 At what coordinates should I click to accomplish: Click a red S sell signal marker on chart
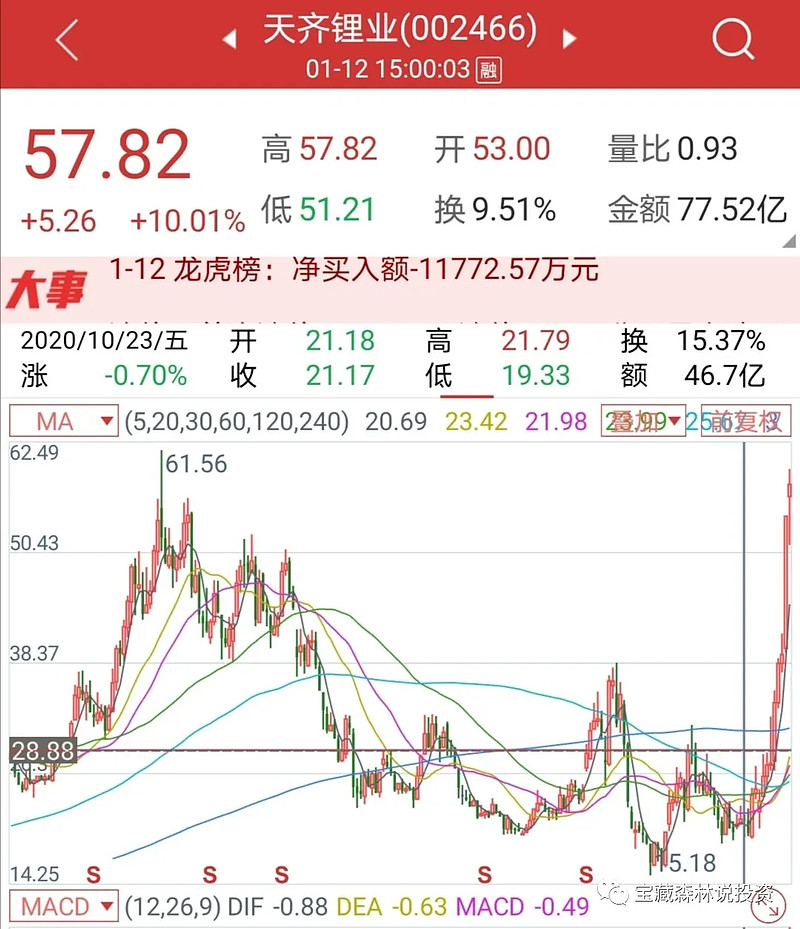[x=94, y=874]
